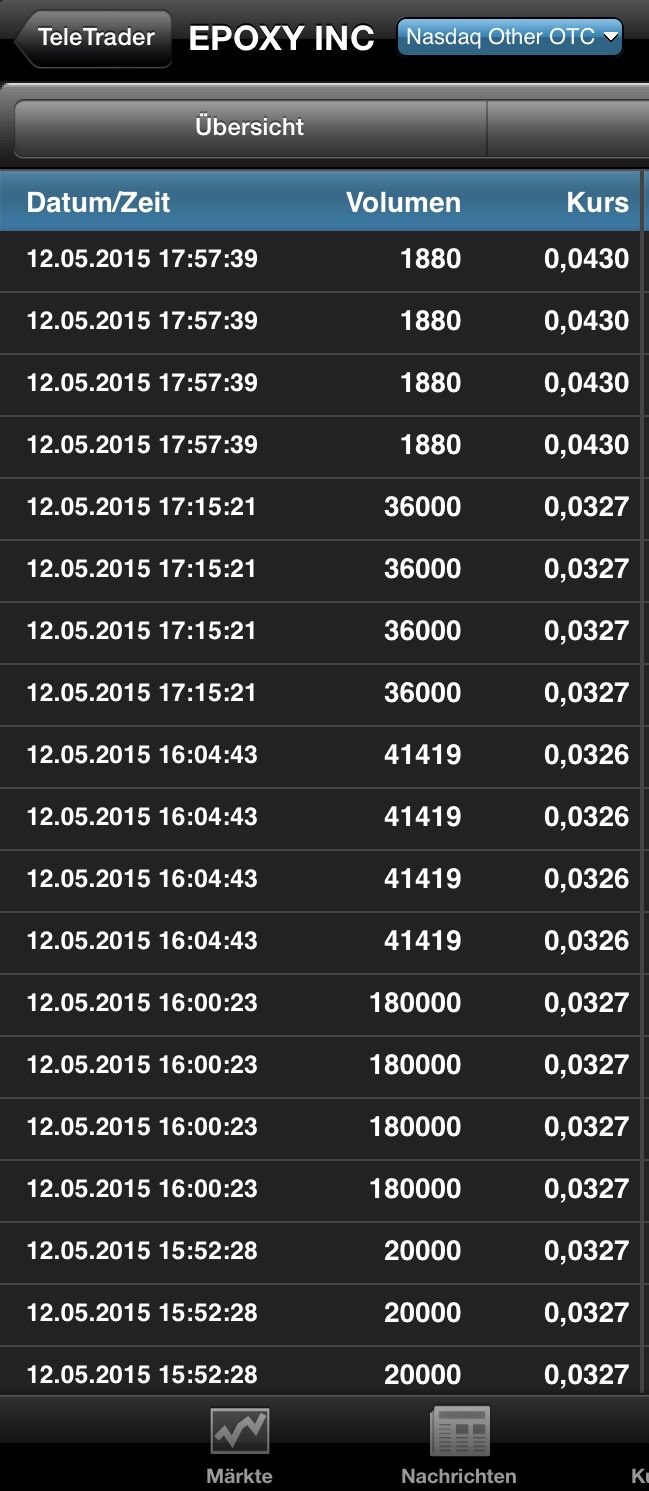The height and width of the screenshot is (1491, 649).
Task: Switch to the Übersicht tab
Action: [x=250, y=128]
